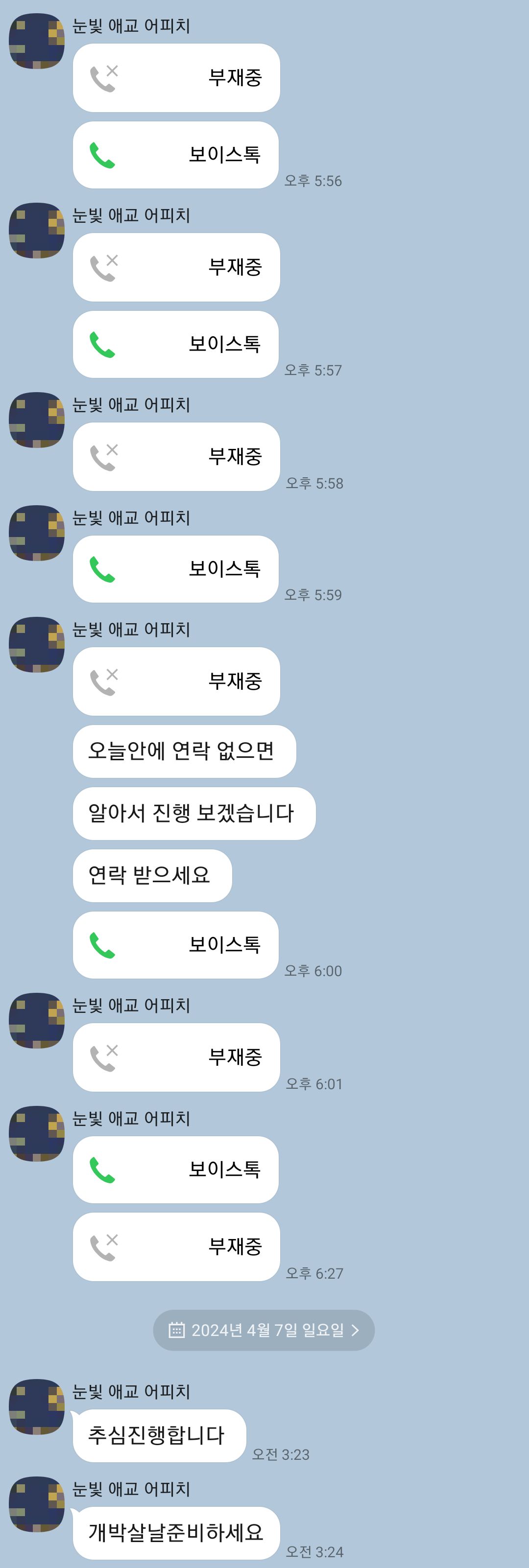Call back from 부재중 bubble at 오후 6:01
The image size is (529, 1568).
tap(176, 1057)
